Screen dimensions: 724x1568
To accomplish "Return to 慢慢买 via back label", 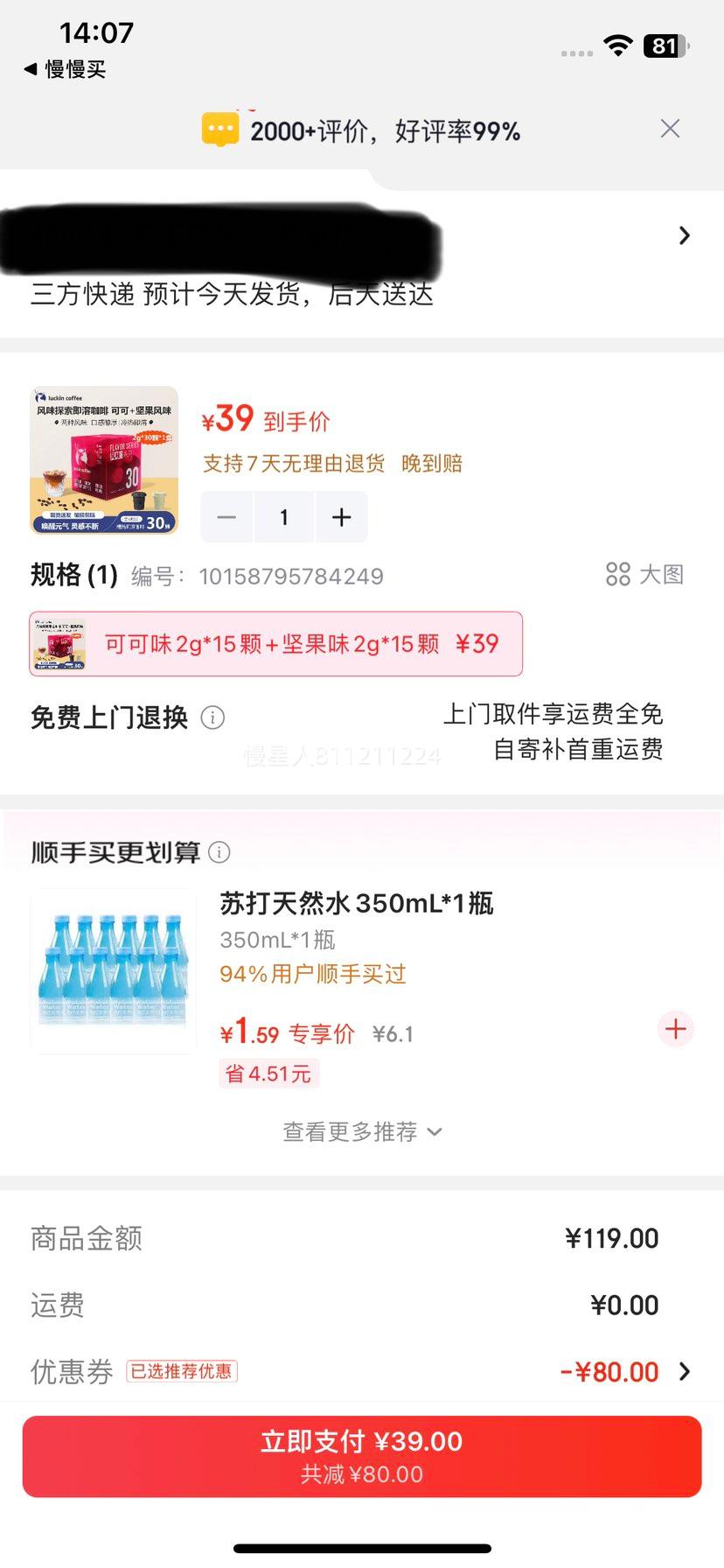I will (63, 68).
